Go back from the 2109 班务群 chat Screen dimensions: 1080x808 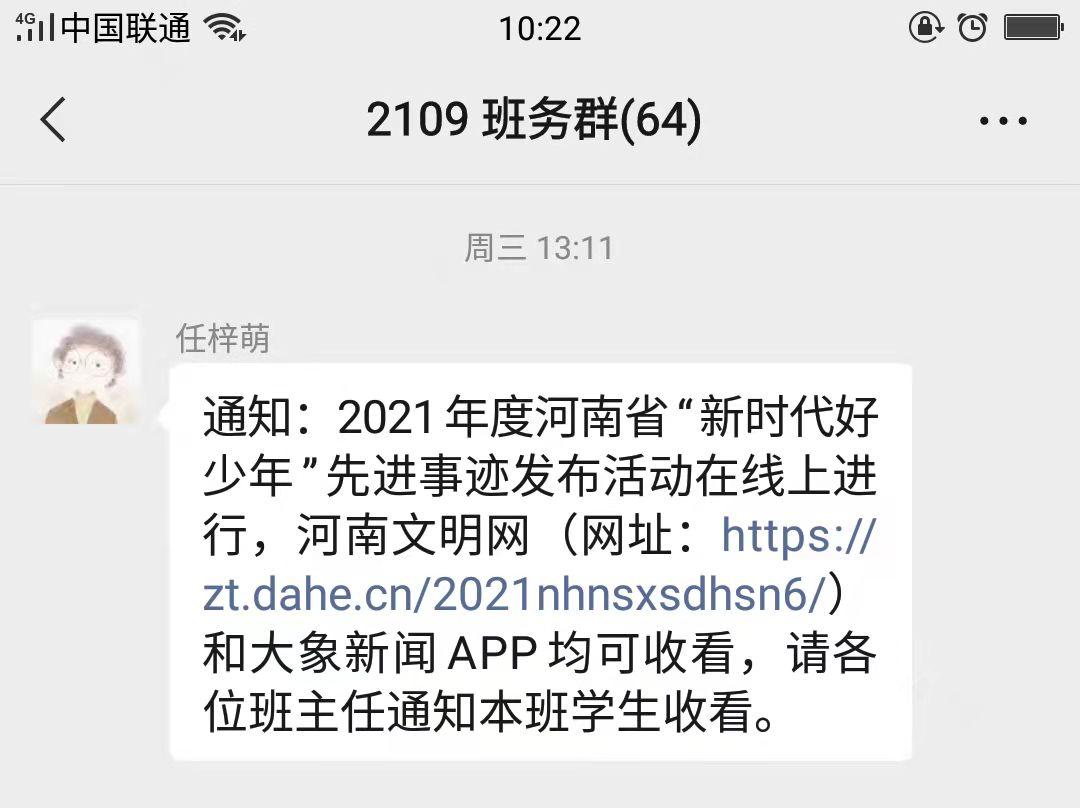(x=54, y=121)
